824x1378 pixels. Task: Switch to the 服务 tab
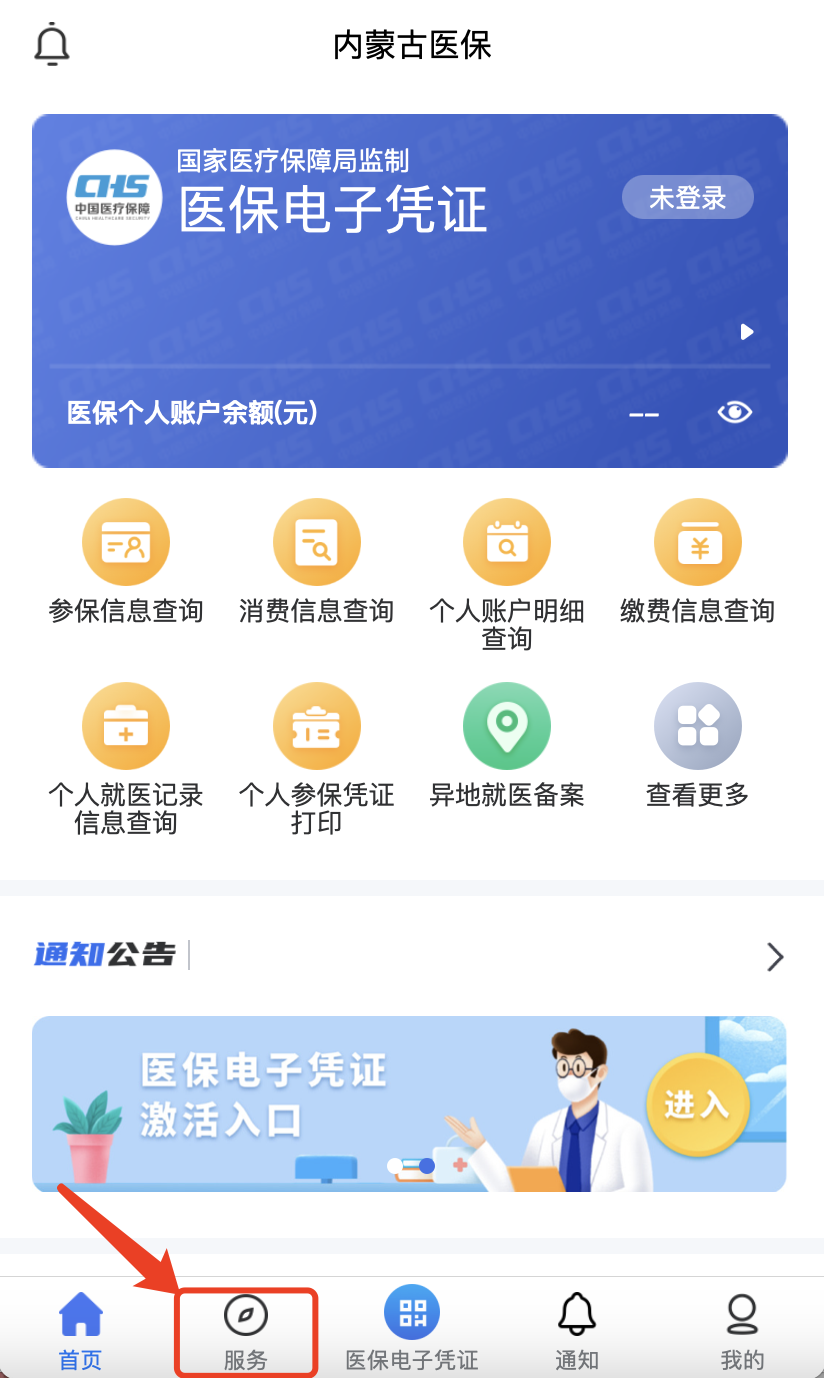[x=246, y=1329]
